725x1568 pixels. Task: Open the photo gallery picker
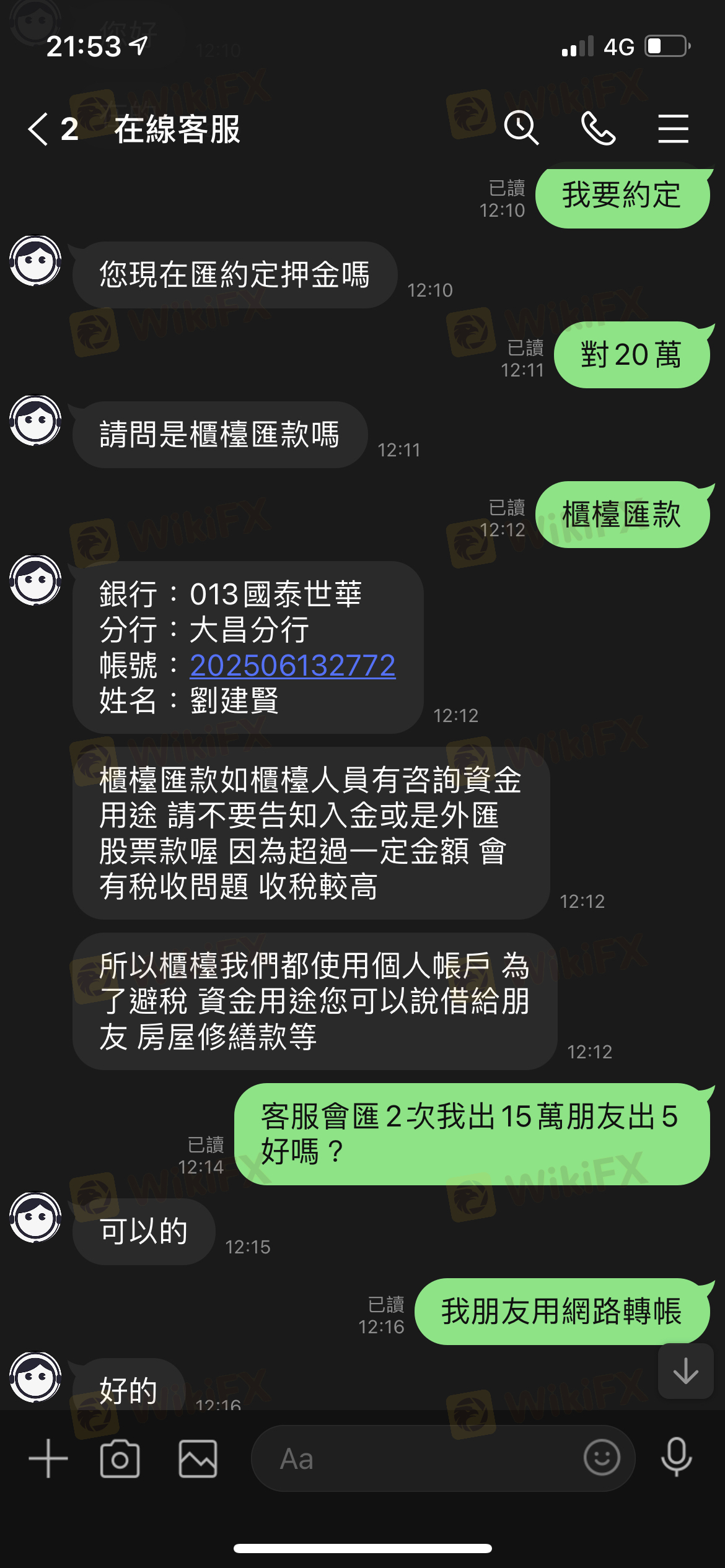click(198, 1458)
